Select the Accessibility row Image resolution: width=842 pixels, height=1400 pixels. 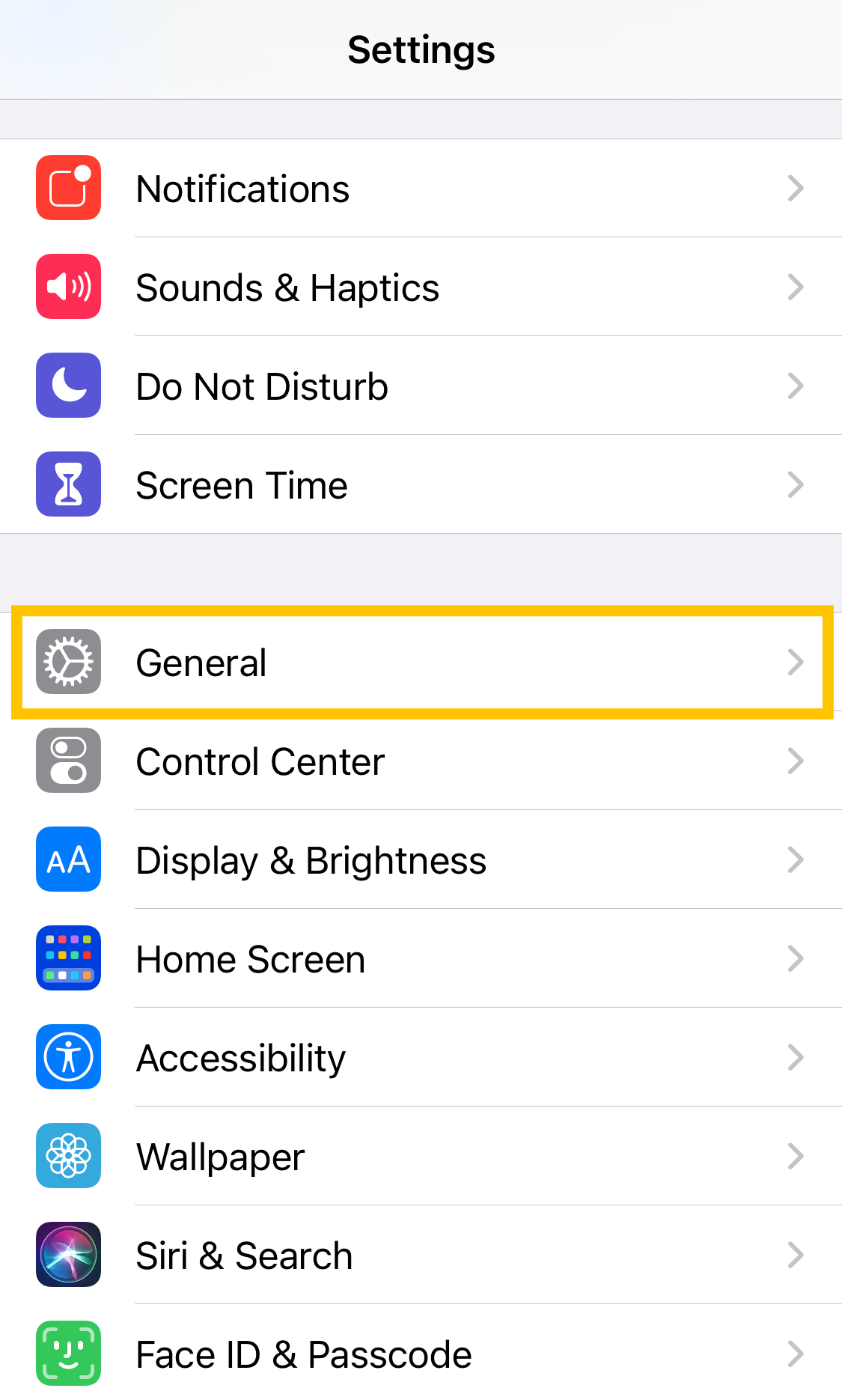click(421, 1058)
